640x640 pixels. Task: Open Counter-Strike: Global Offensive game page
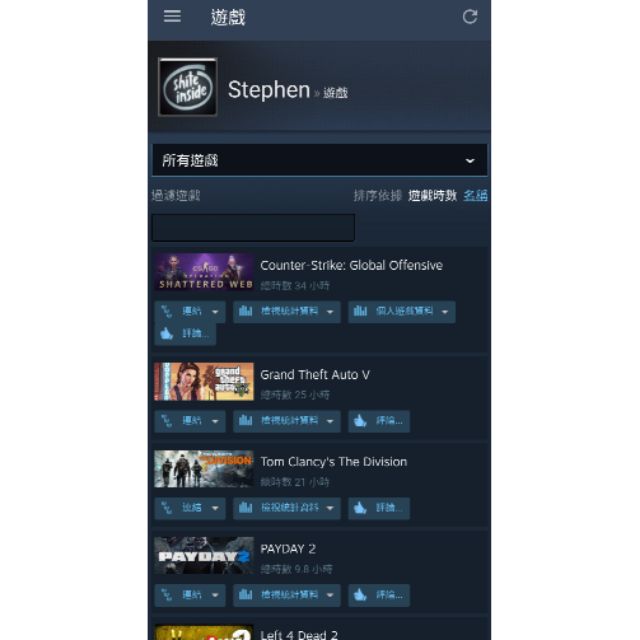351,265
